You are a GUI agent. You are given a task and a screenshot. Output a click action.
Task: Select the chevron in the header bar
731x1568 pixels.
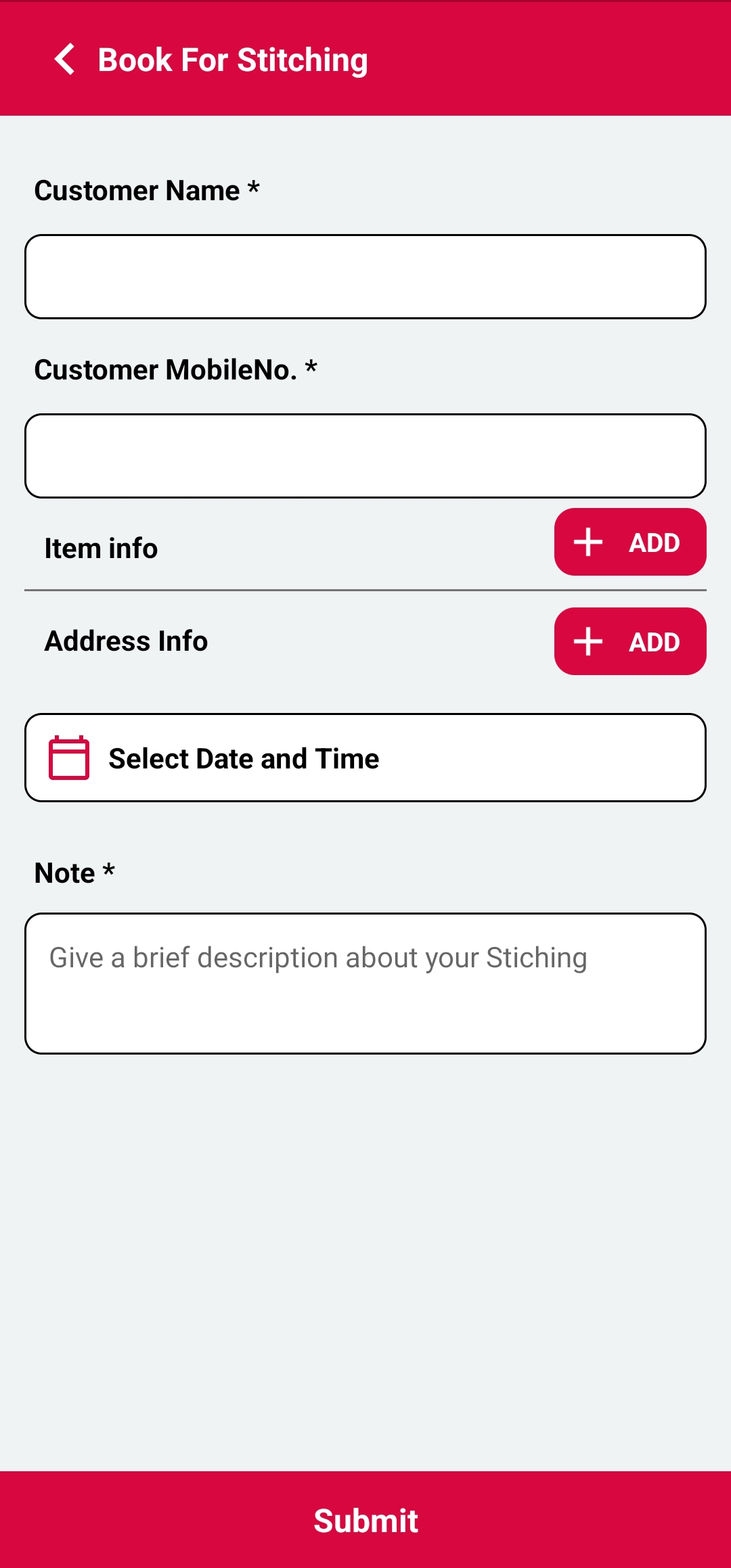click(66, 60)
